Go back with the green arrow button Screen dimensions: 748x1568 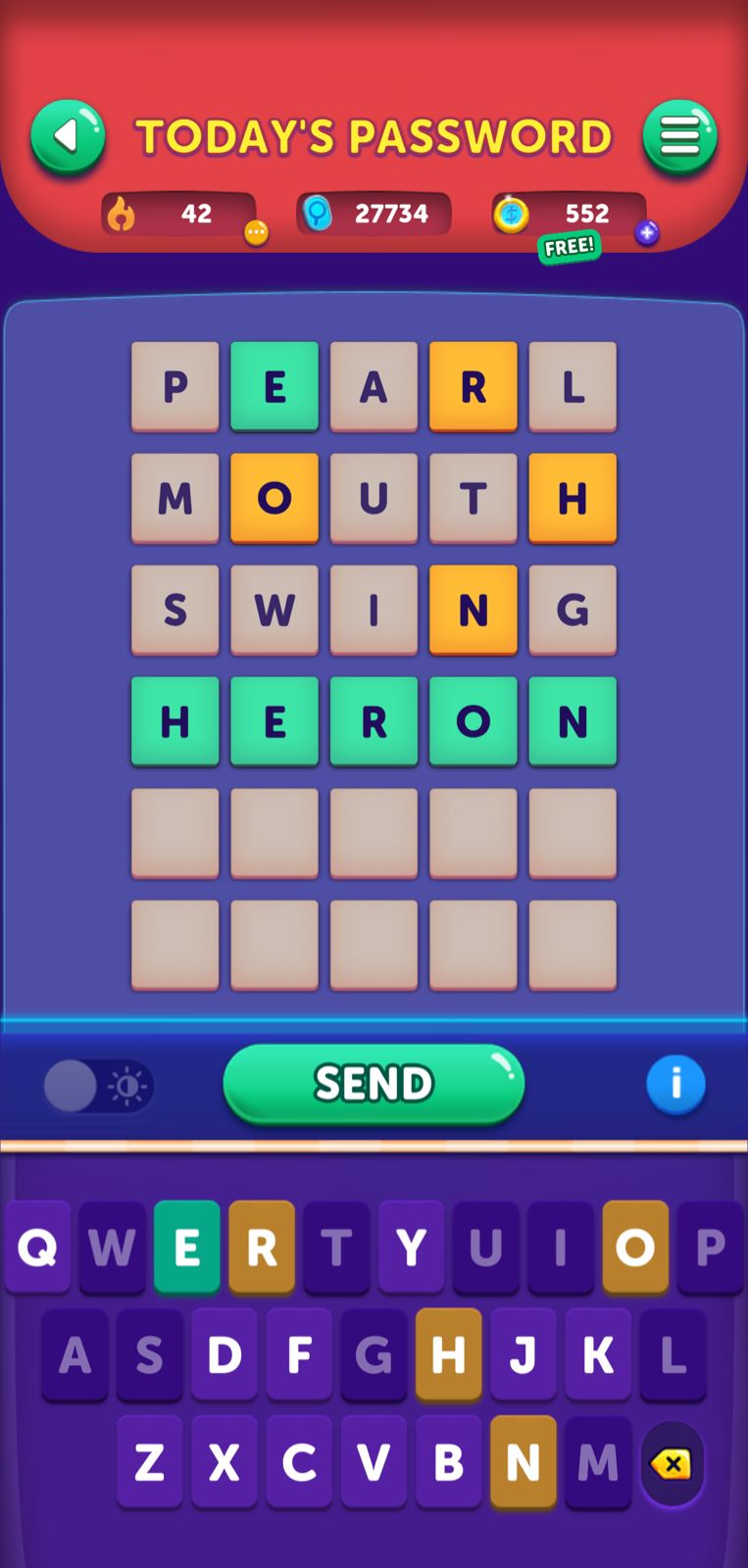pos(68,136)
